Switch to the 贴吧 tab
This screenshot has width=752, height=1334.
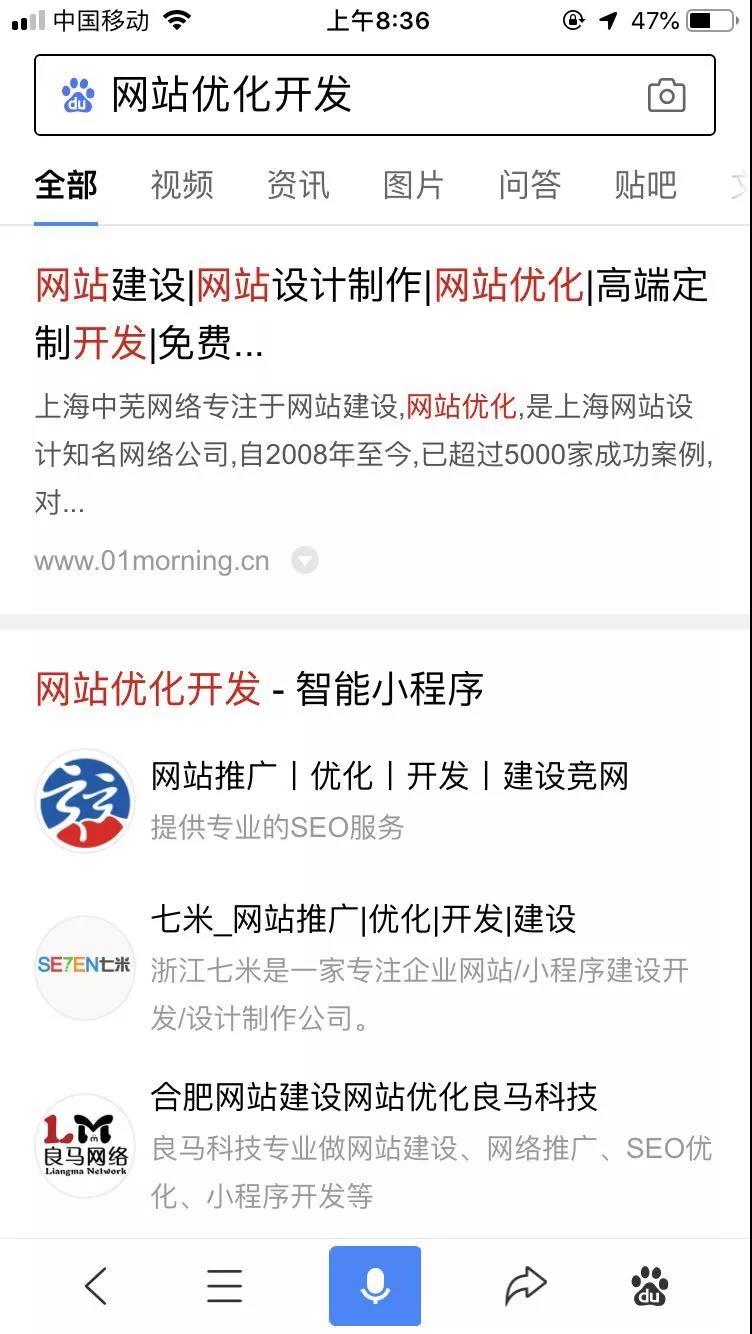[x=645, y=185]
